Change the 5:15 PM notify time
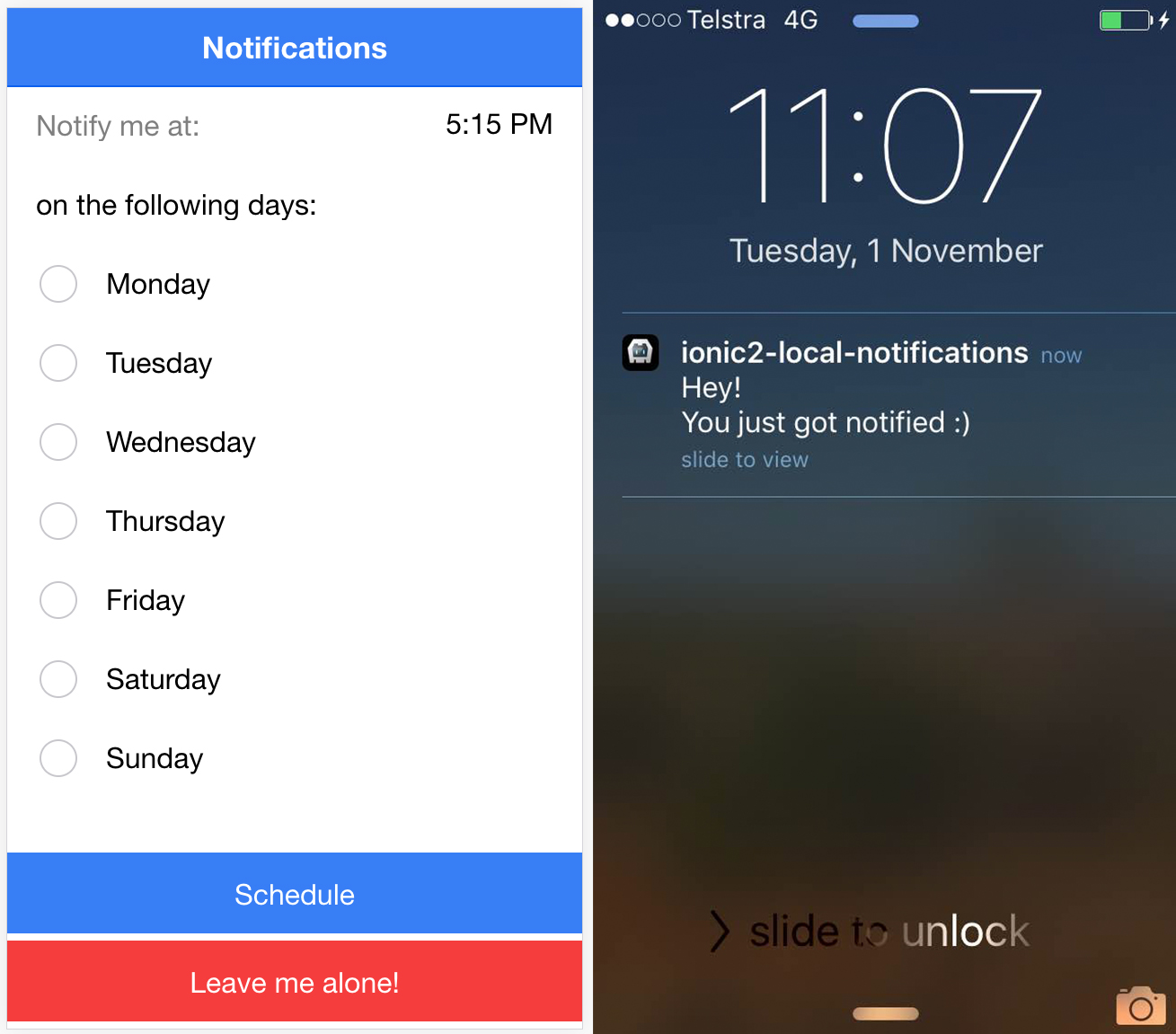1176x1034 pixels. tap(499, 125)
